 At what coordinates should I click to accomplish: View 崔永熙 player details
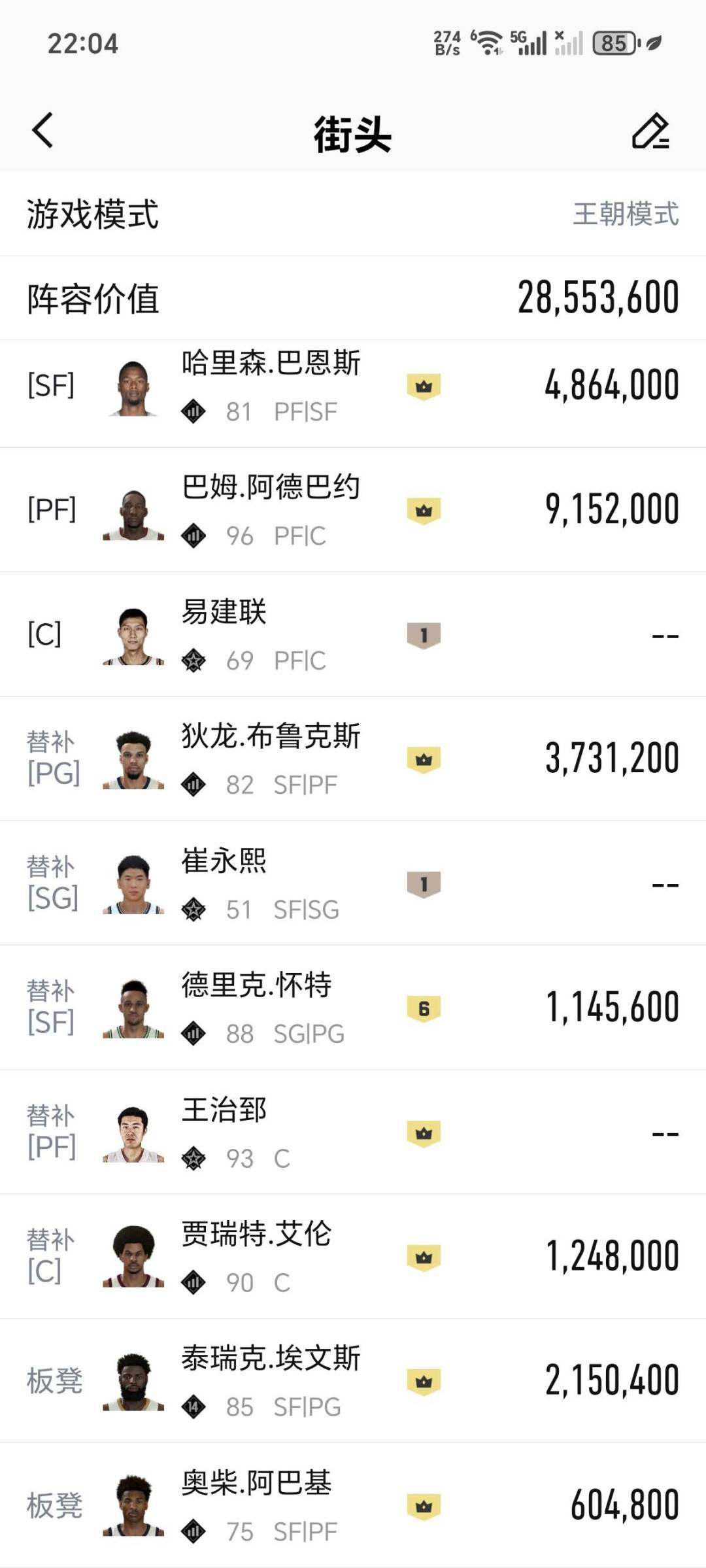coord(353,883)
